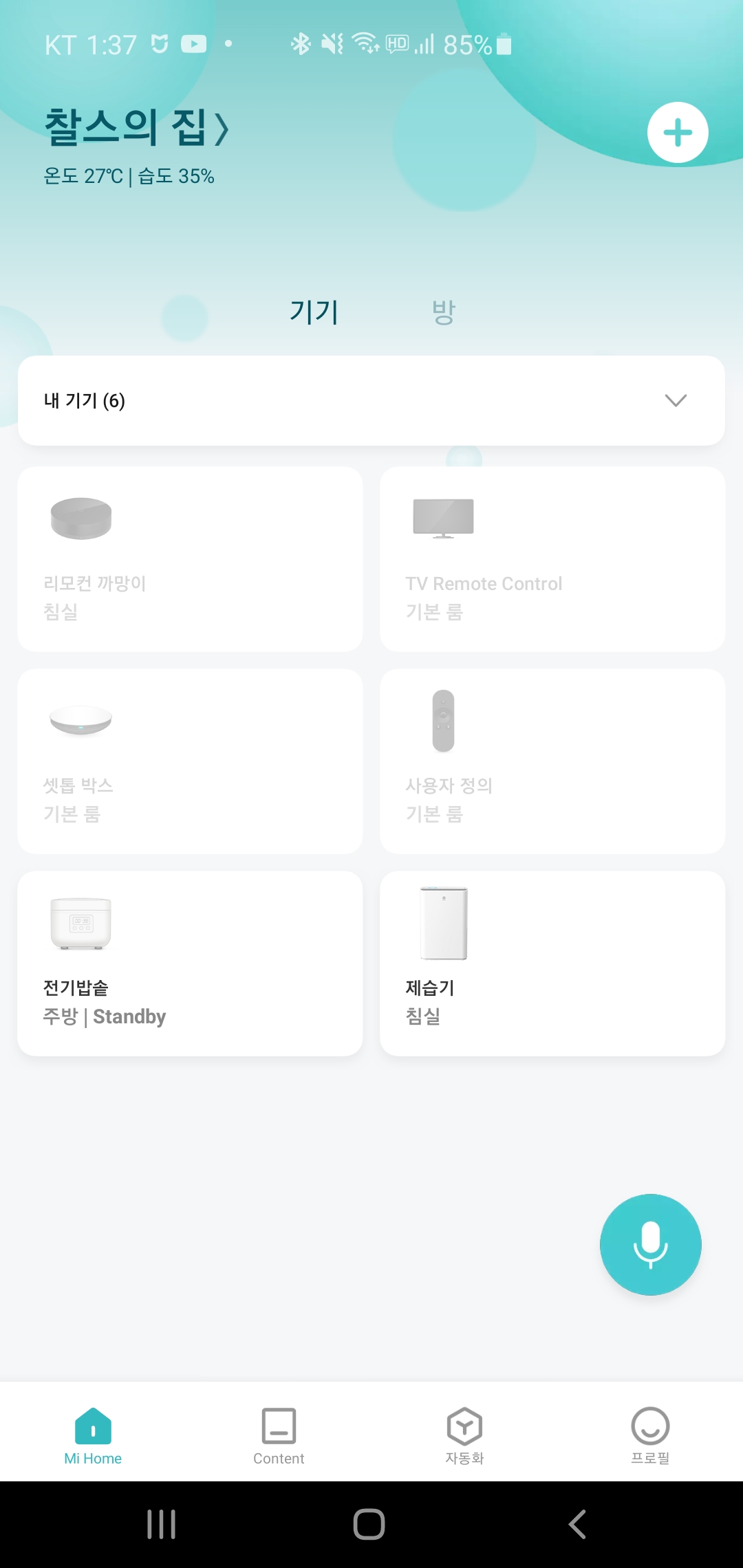
Task: Open the 제습기 dehumidifier card
Action: (552, 963)
